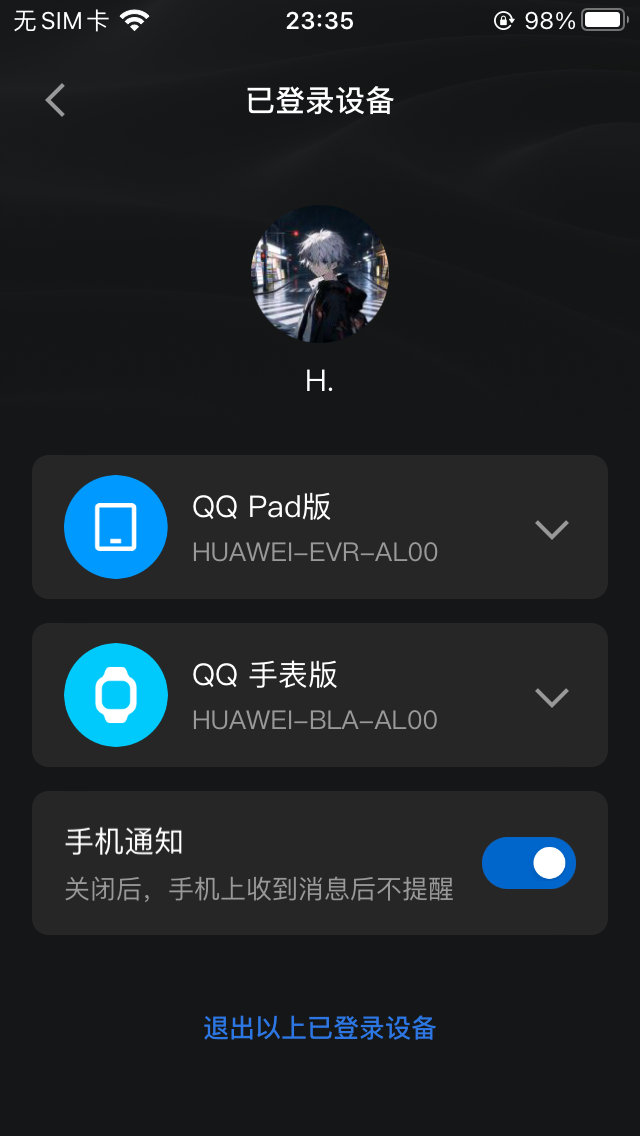
Task: Tap 退出以上已登录设备 to log out devices
Action: click(320, 1028)
